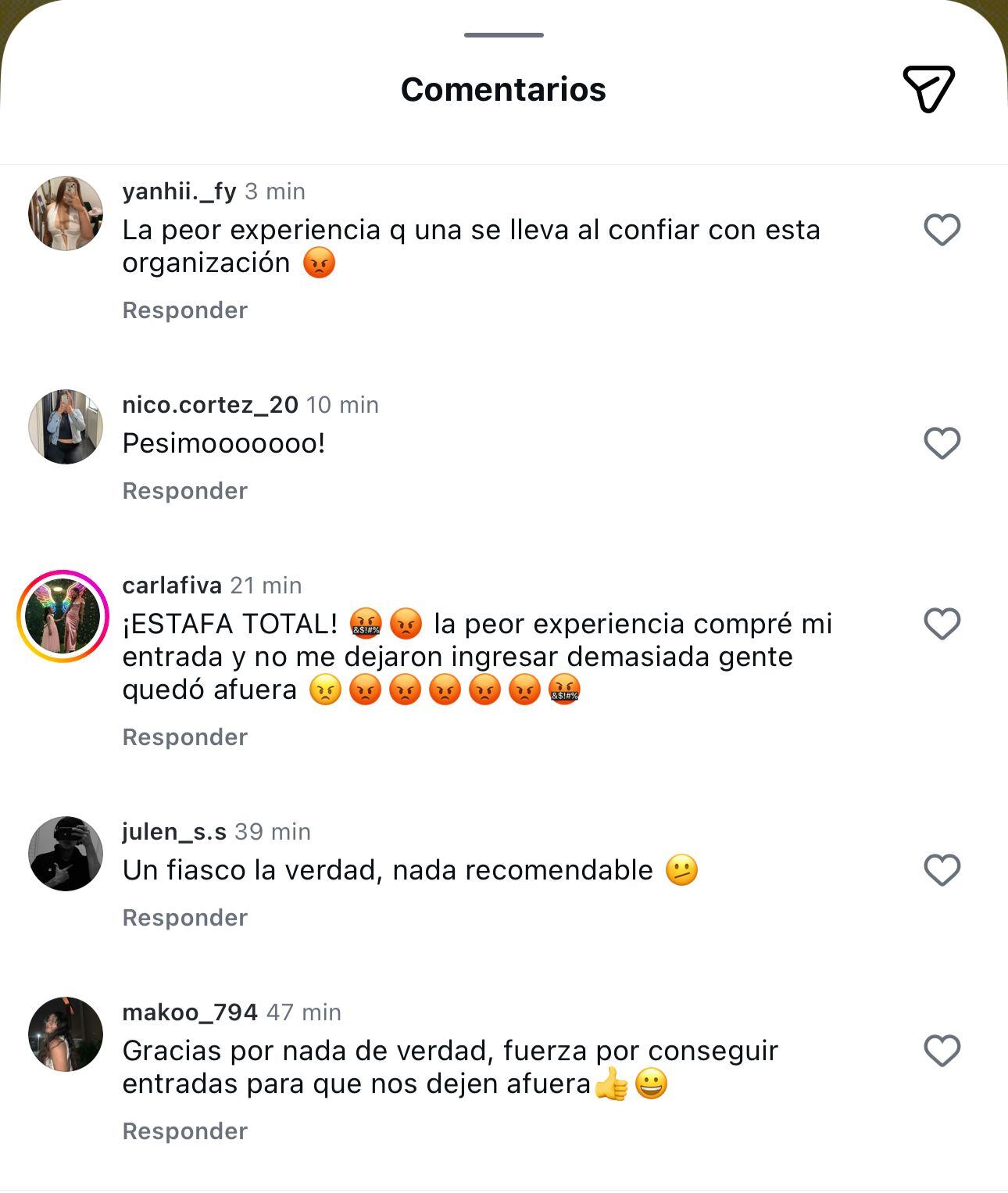Share the post via the paper plane icon
The image size is (1008, 1193).
928,89
